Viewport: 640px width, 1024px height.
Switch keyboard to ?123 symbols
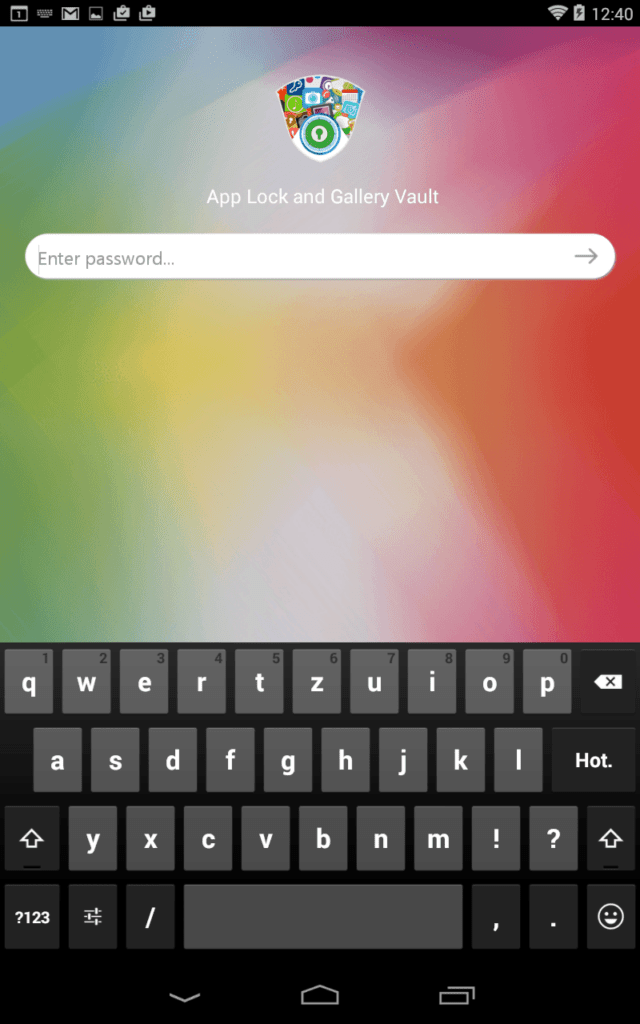pyautogui.click(x=32, y=917)
